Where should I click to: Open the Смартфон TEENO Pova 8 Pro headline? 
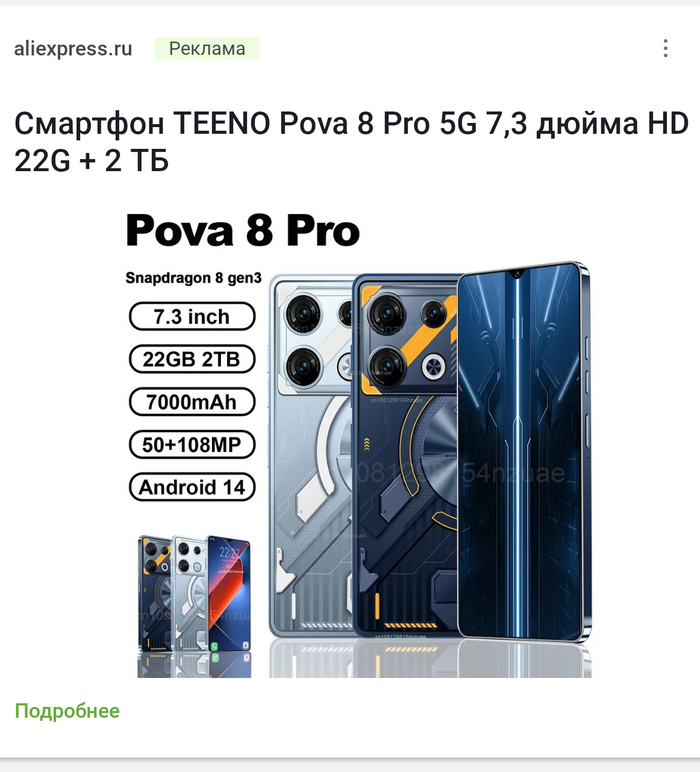[x=350, y=142]
